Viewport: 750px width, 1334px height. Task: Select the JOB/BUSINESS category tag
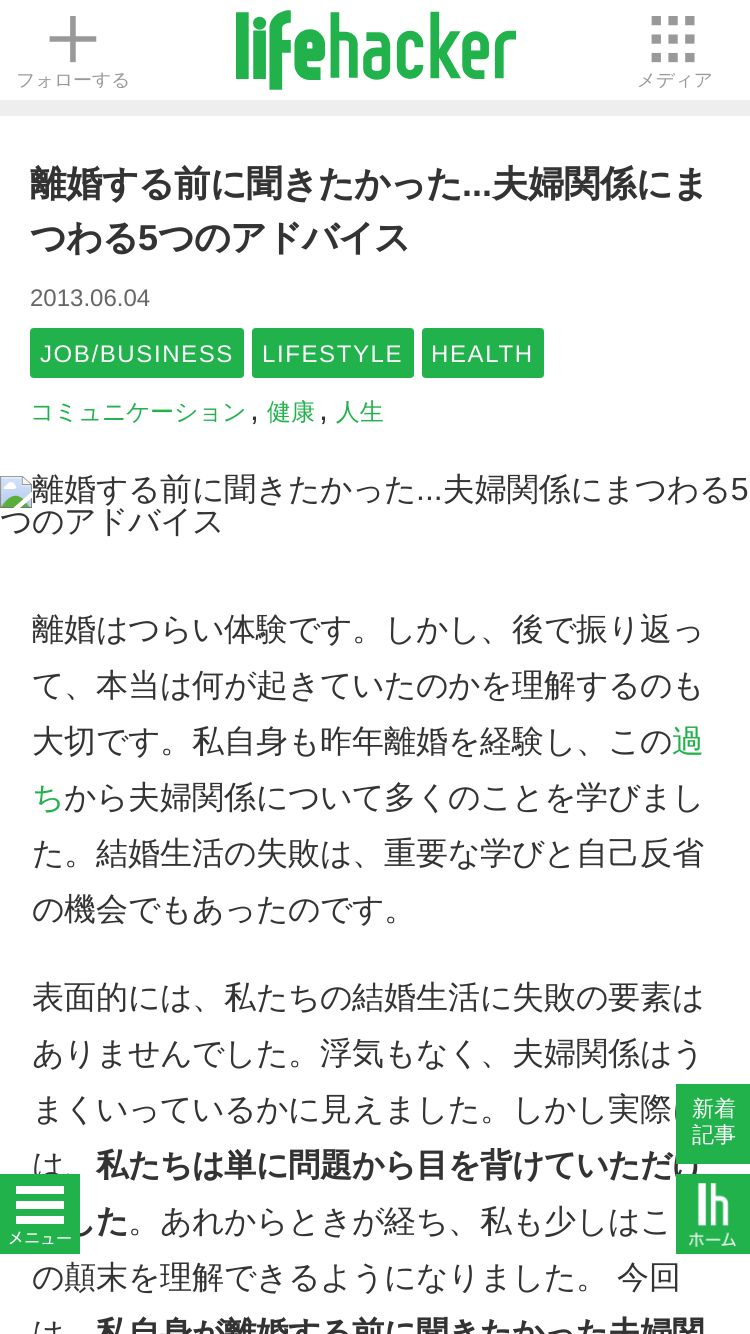tap(137, 353)
